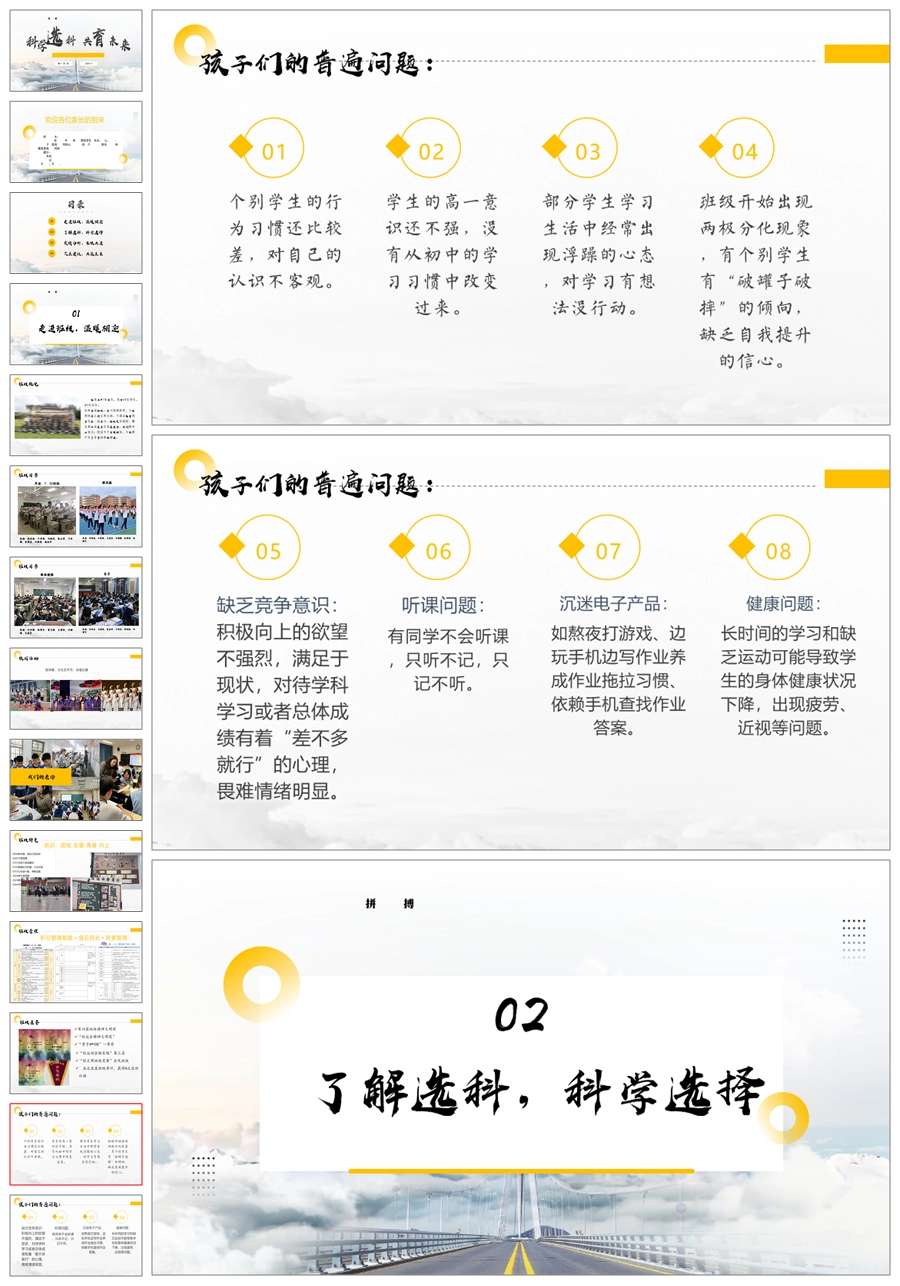Open the 班级管理 slide thumbnail with tables

76,962
